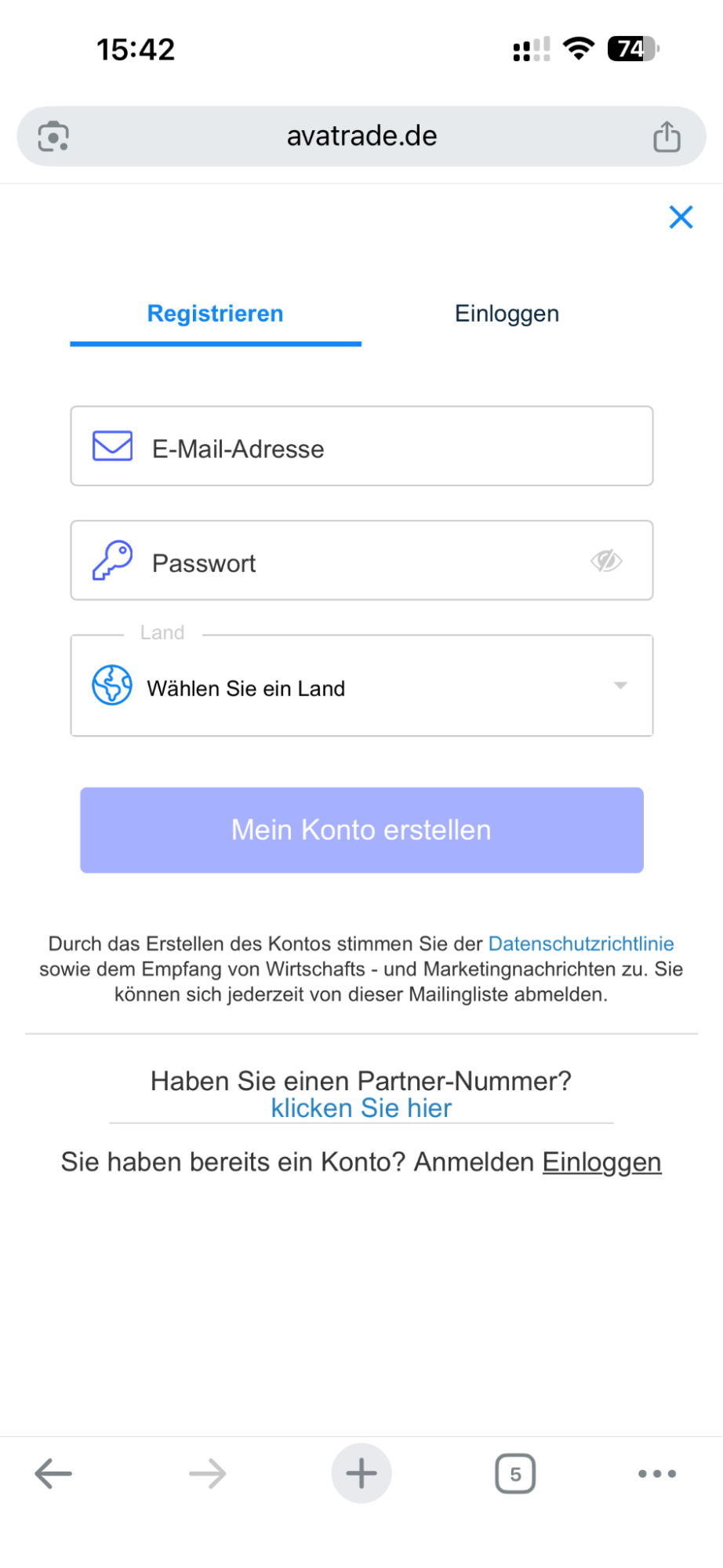The height and width of the screenshot is (1568, 723).
Task: Switch to the Einloggen tab
Action: 507,314
